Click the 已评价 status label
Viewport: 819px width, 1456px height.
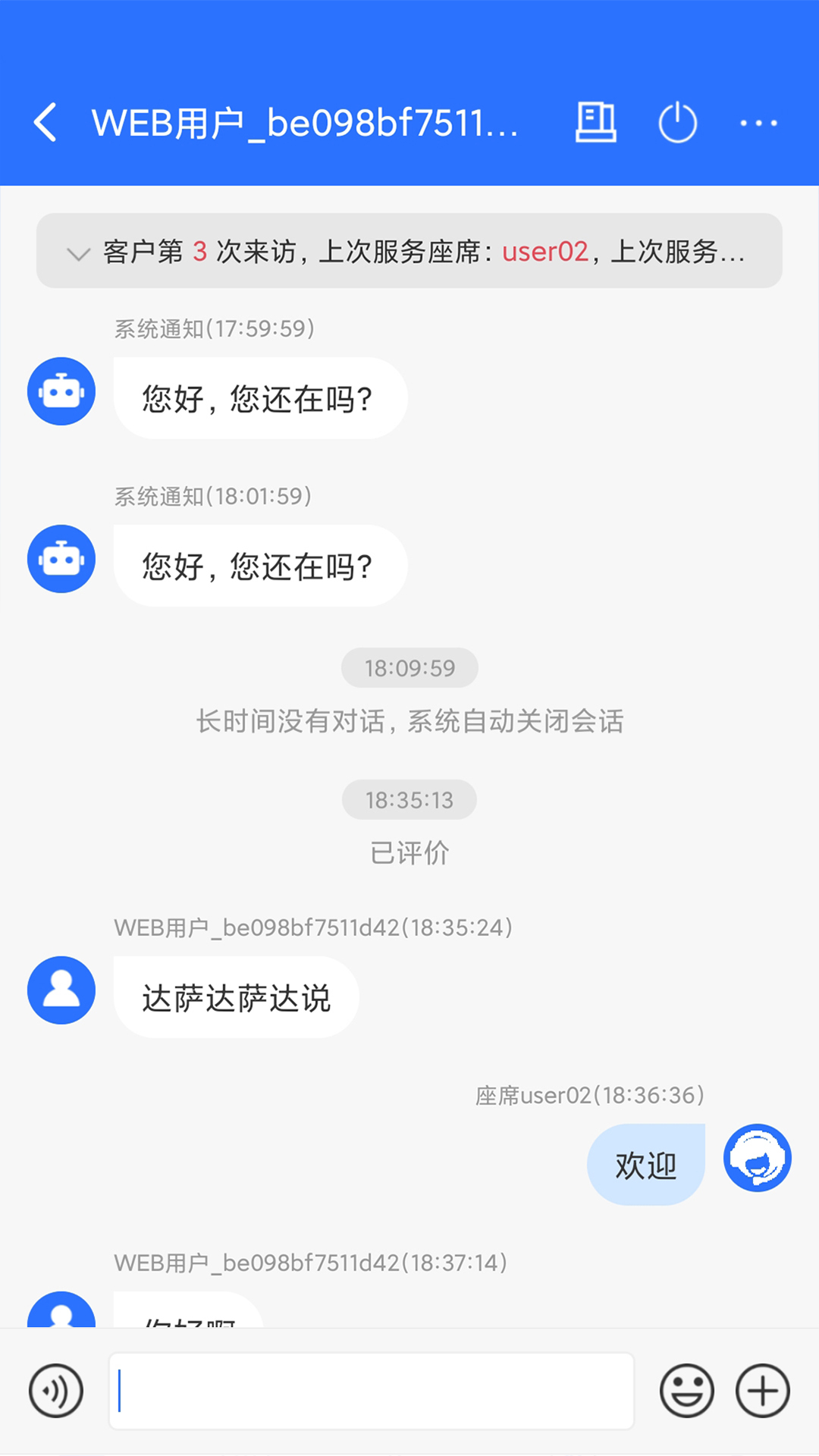click(409, 852)
